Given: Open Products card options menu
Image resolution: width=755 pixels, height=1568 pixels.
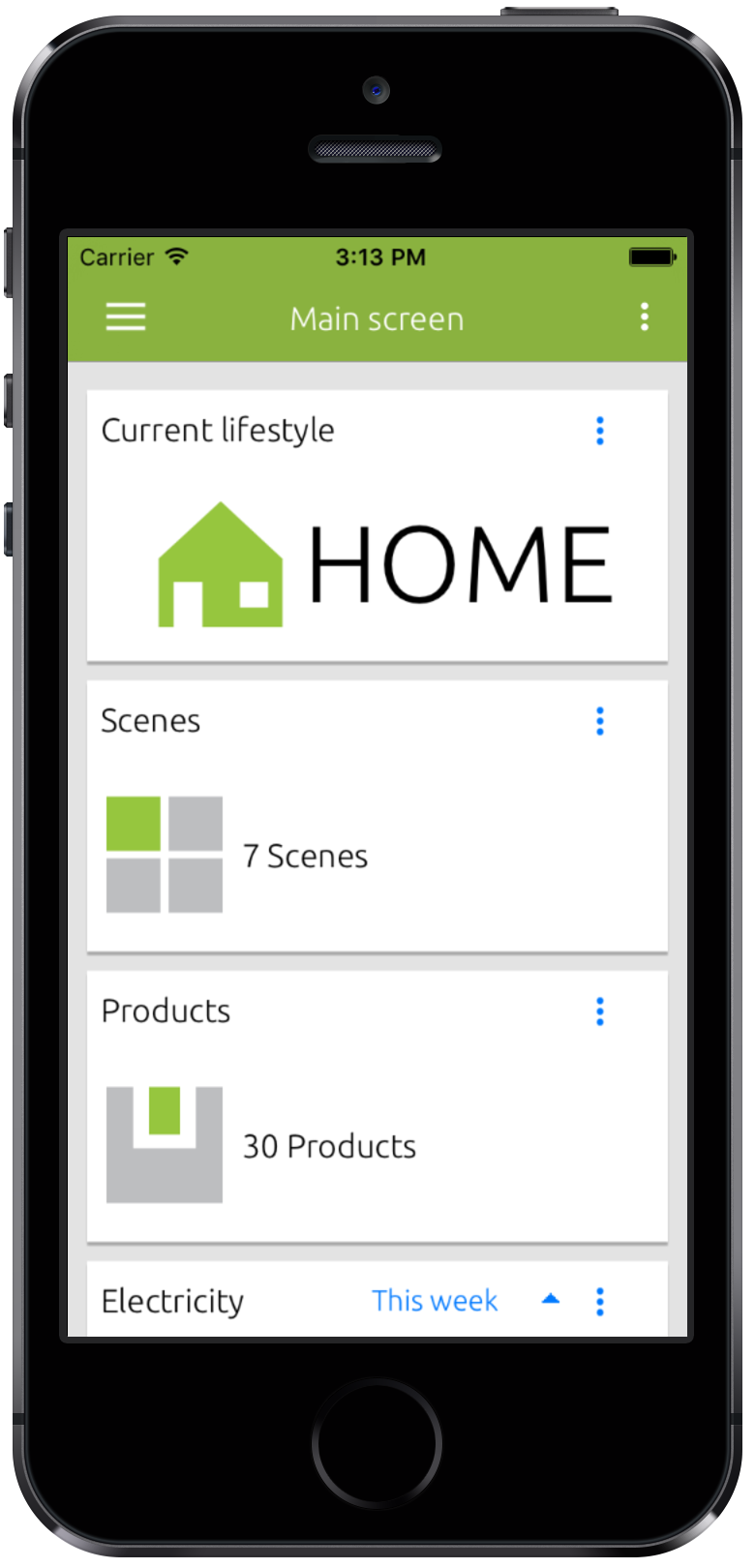Looking at the screenshot, I should point(600,1011).
